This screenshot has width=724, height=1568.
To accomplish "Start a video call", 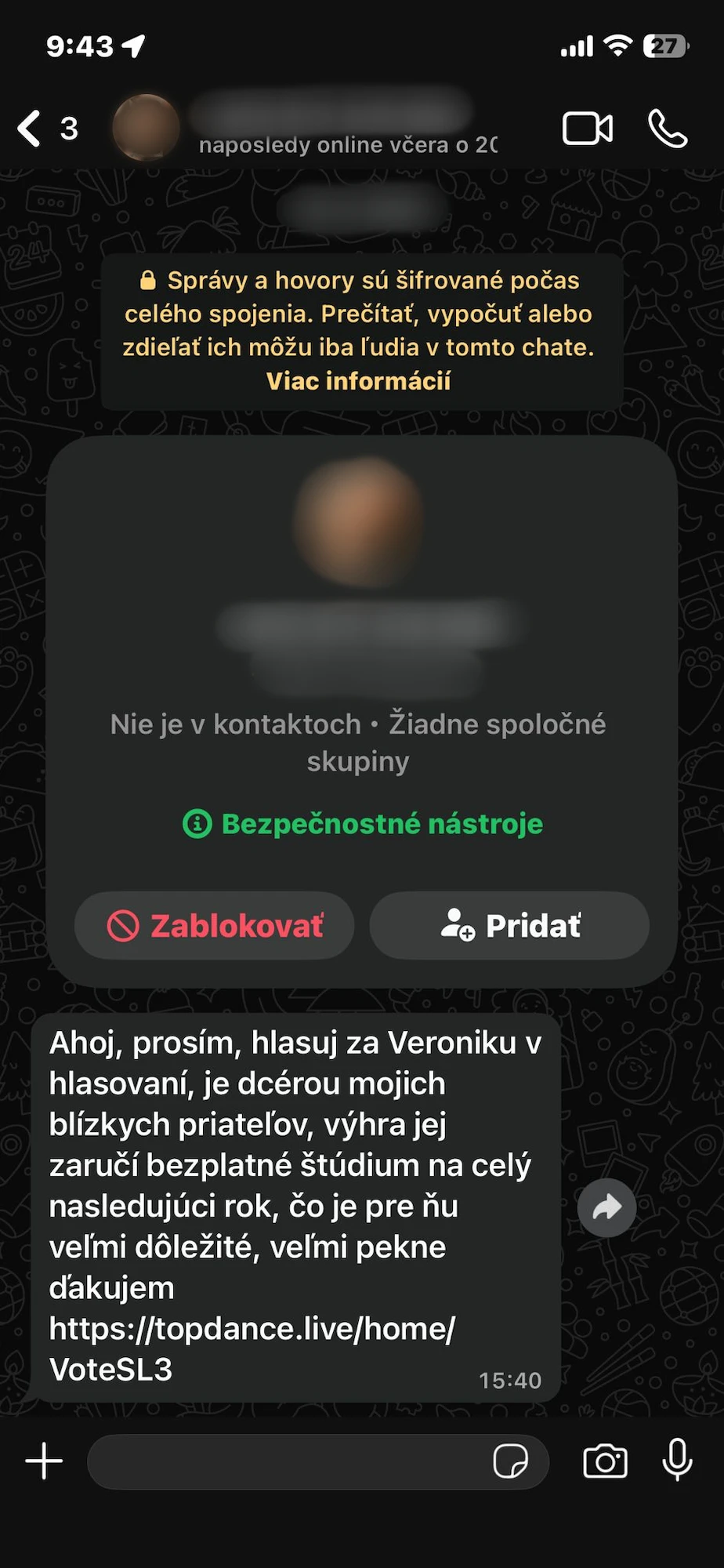I will tap(587, 129).
